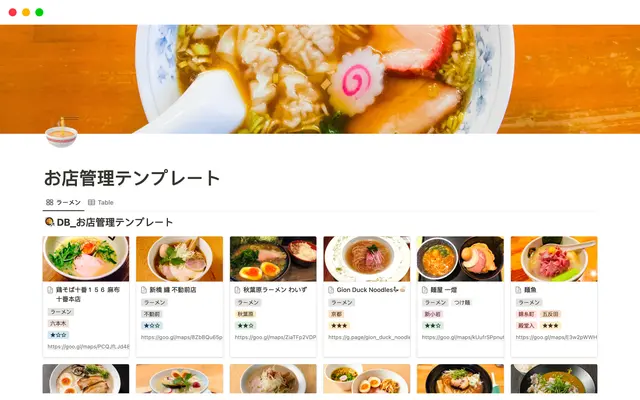Switch to the Table view
This screenshot has height=400, width=640.
click(x=100, y=202)
